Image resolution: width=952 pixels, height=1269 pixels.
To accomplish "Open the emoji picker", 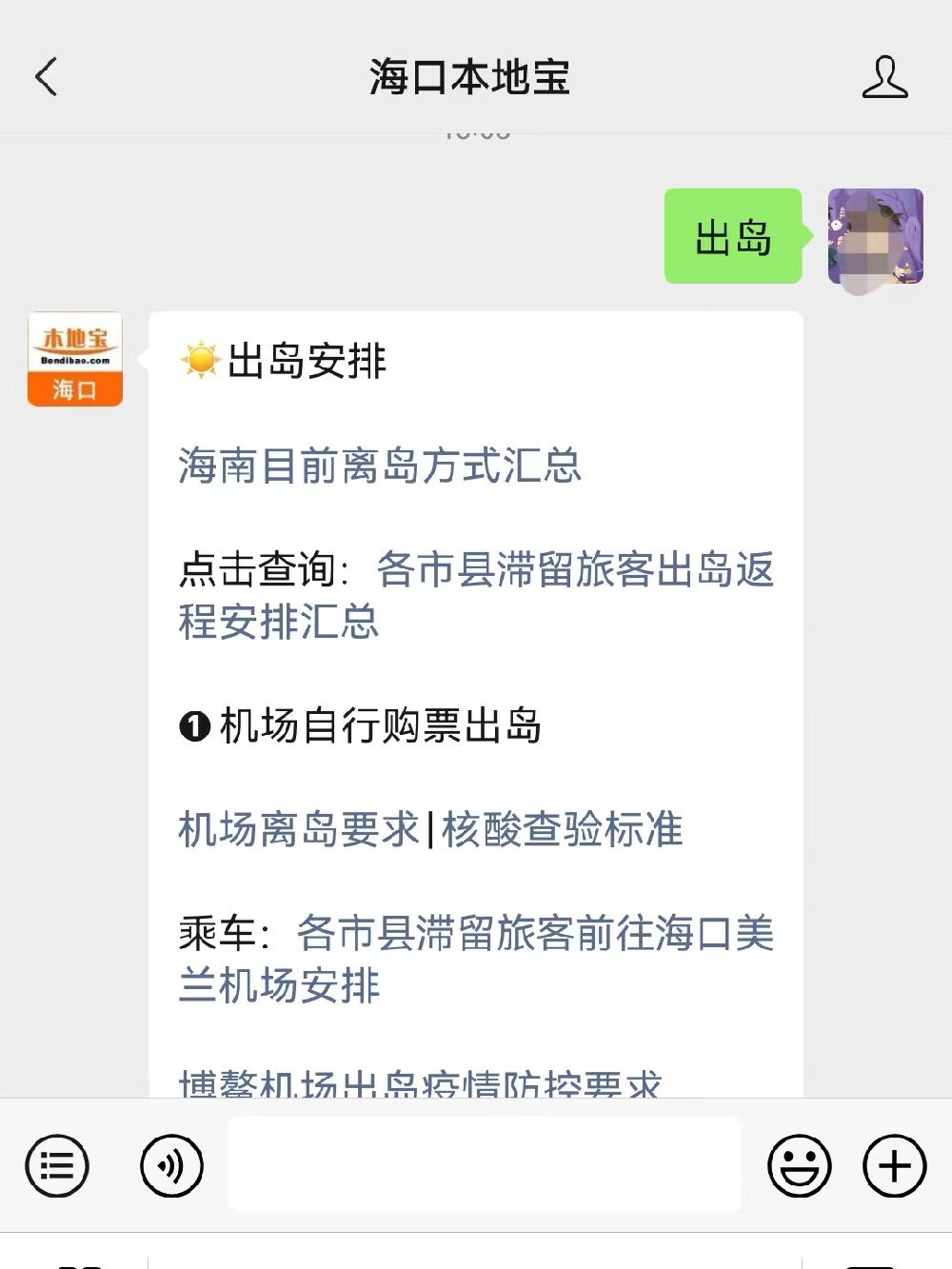I will click(x=799, y=1165).
